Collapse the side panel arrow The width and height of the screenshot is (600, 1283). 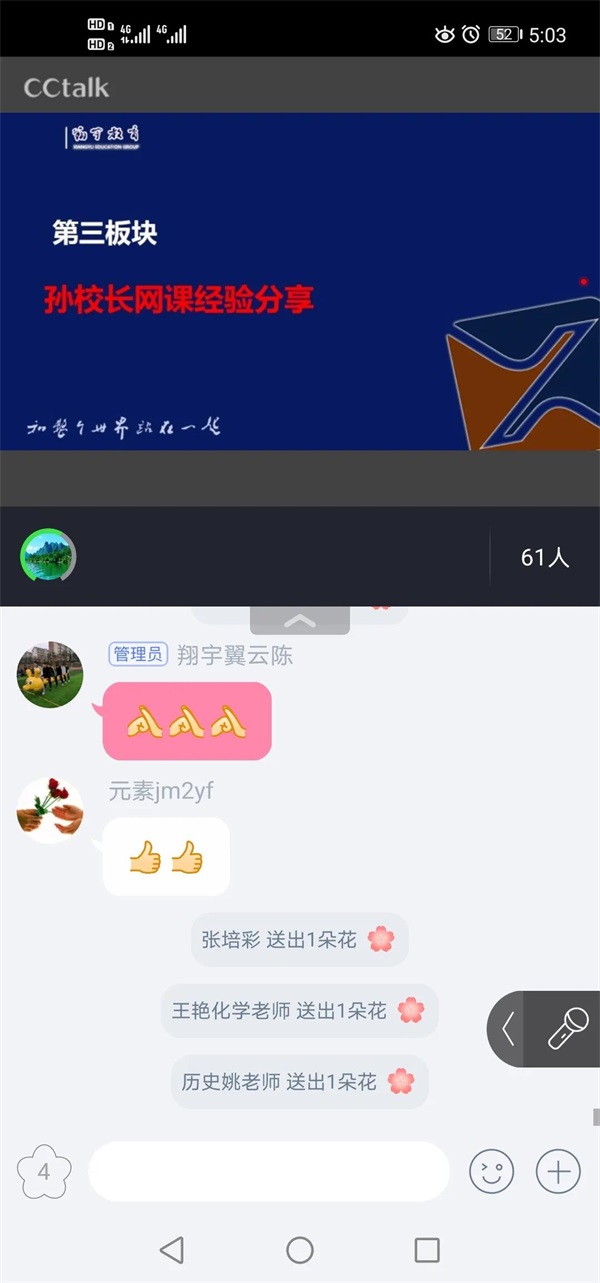pos(508,1028)
